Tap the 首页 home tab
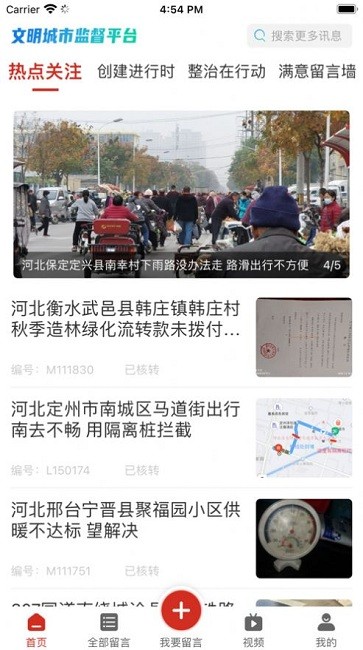Image resolution: width=363 pixels, height=650 pixels. tap(36, 630)
